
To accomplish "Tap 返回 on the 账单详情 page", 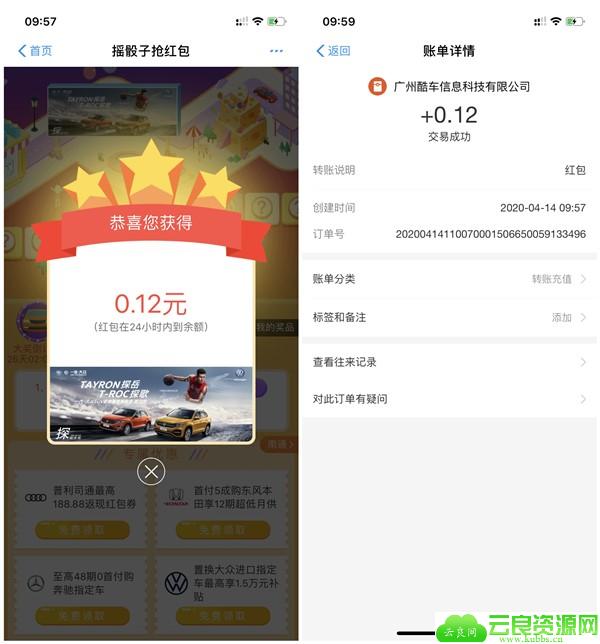I will [x=333, y=51].
